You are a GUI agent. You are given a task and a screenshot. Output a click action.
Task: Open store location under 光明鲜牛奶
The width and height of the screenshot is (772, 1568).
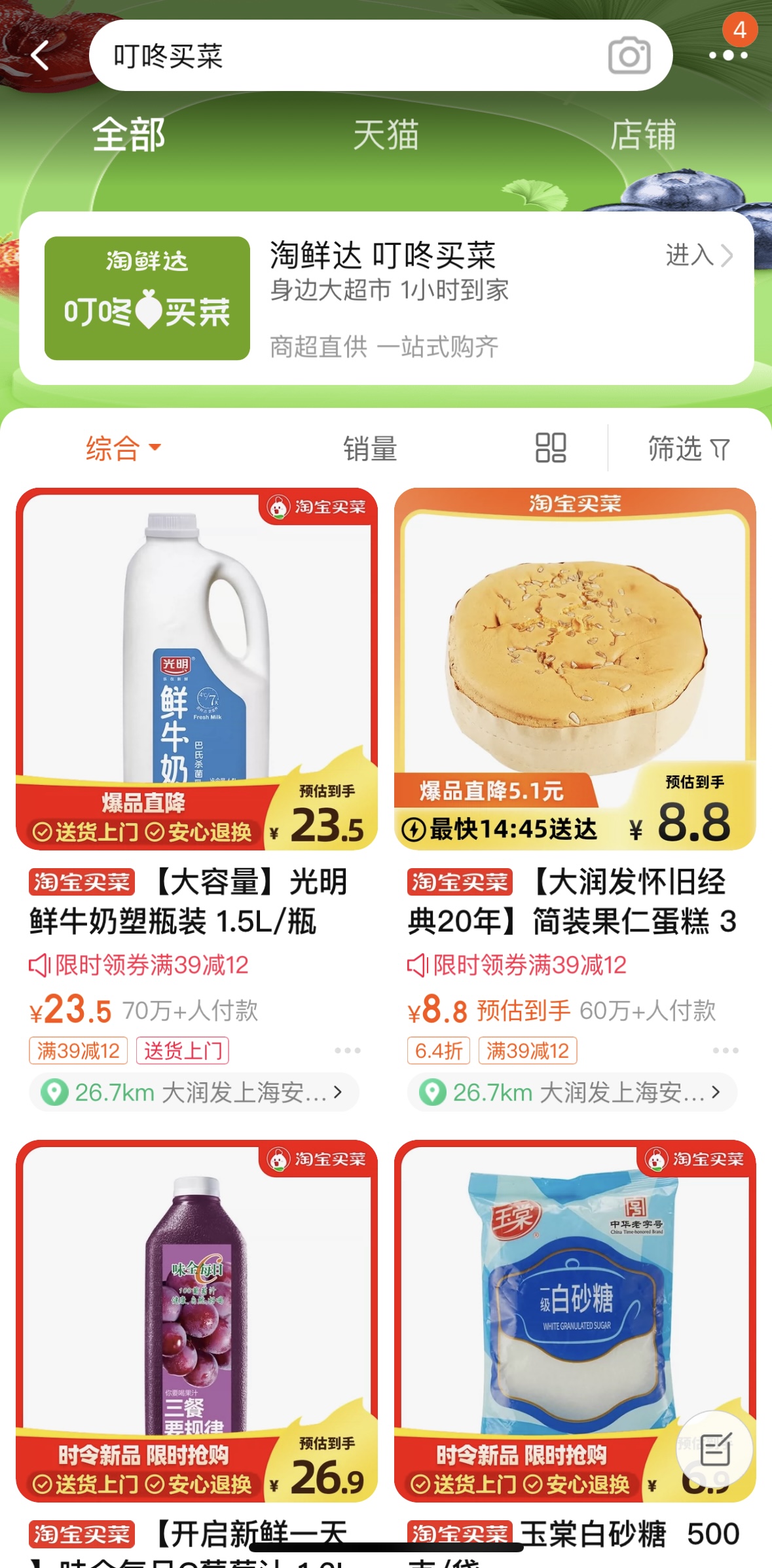[193, 1092]
